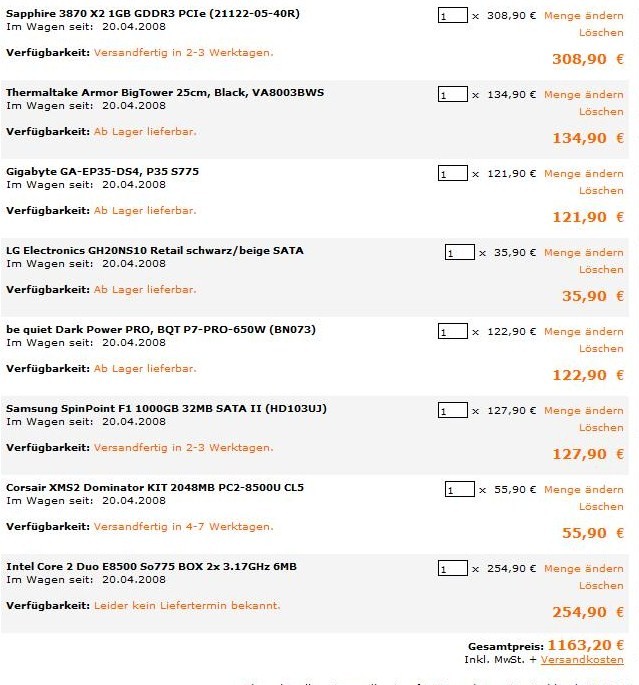Open the Versandkosten link
The height and width of the screenshot is (685, 639).
(x=582, y=660)
